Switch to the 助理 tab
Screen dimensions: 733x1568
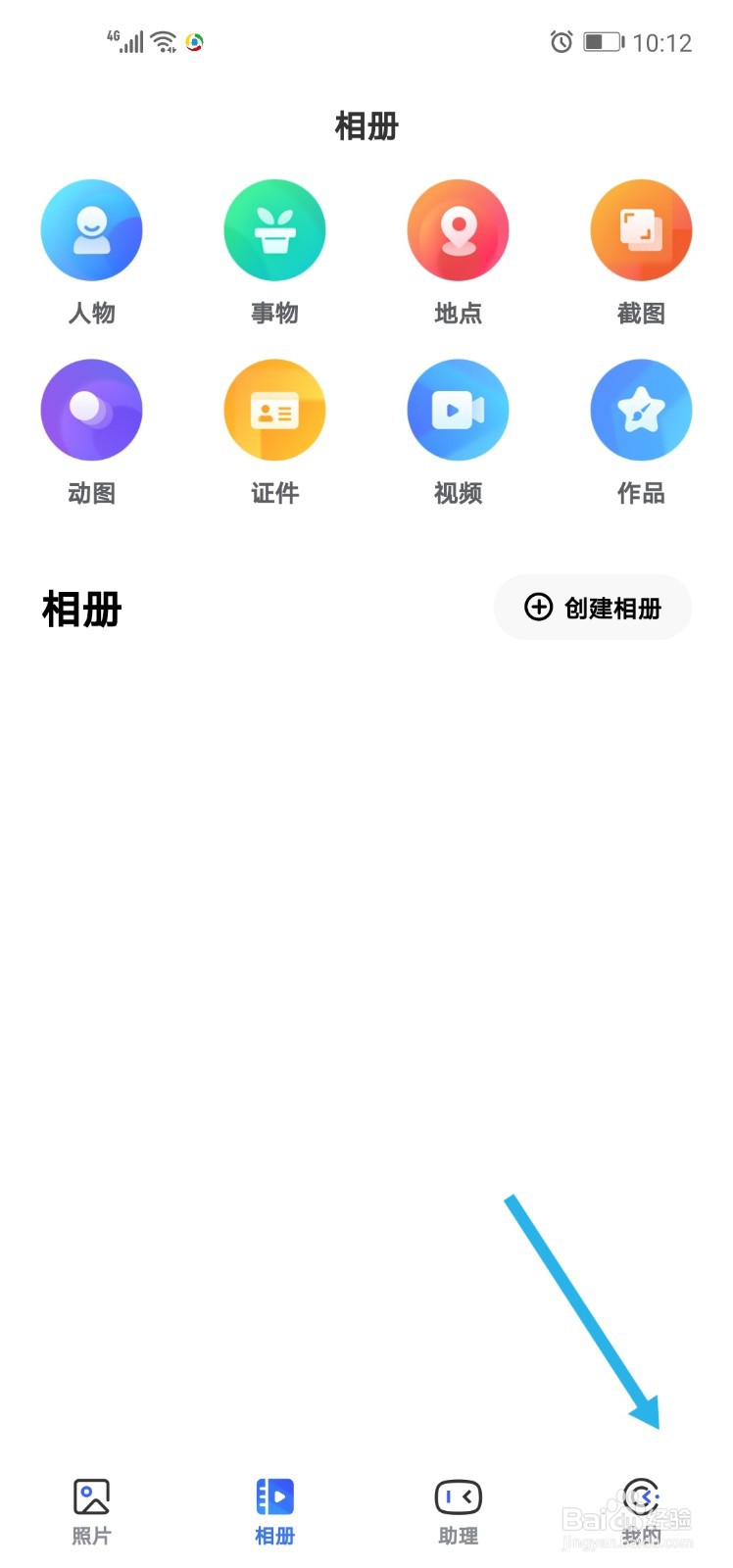coord(458,1511)
